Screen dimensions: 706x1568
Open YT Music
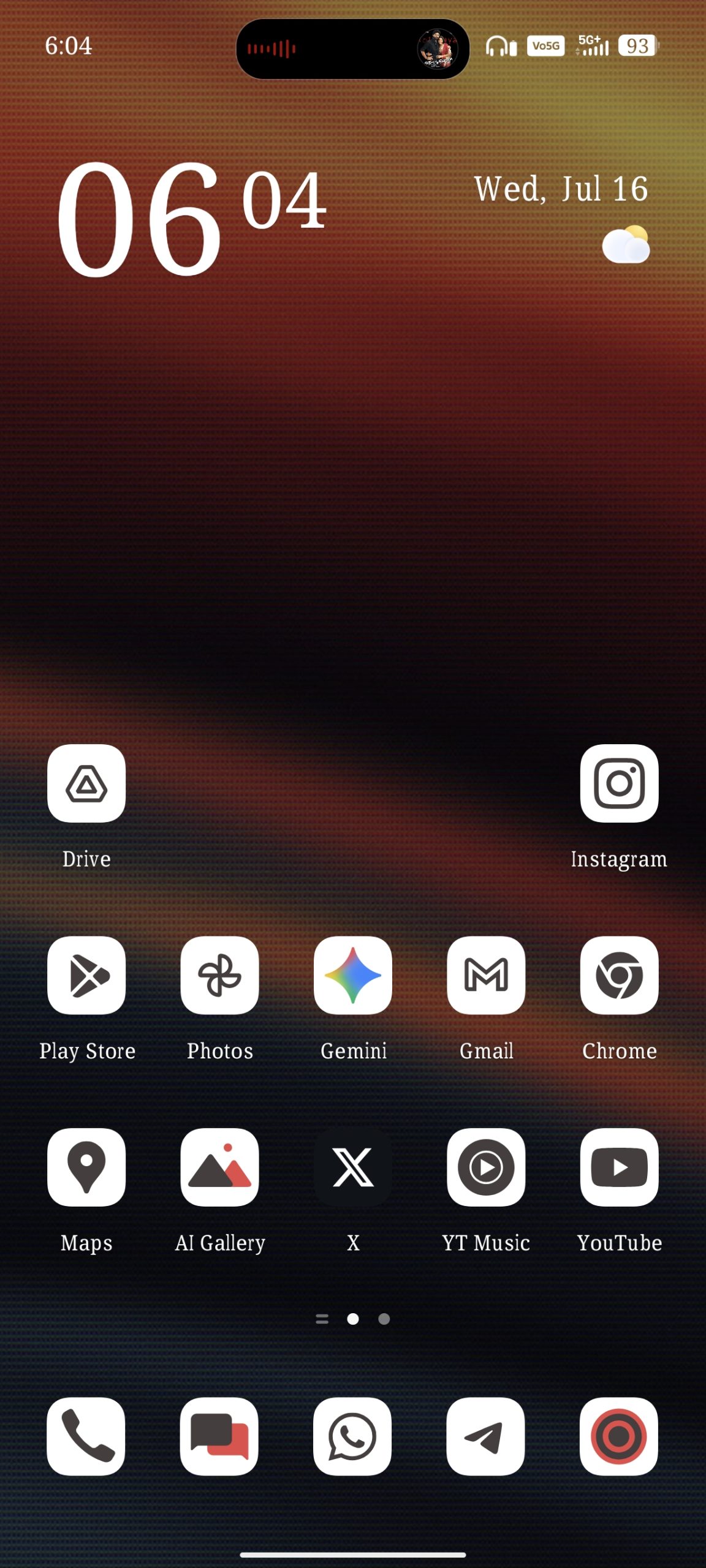point(486,1167)
